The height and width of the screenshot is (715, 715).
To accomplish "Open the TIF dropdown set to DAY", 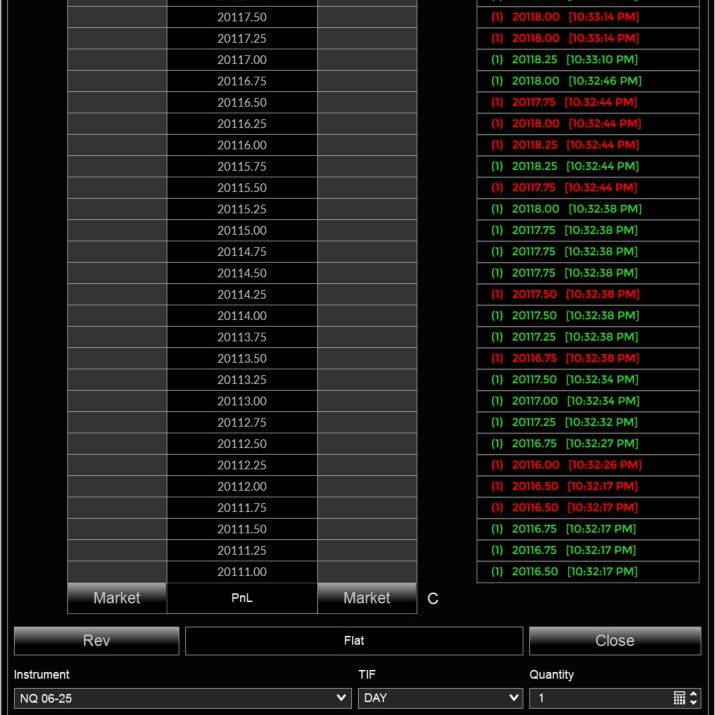I will click(x=440, y=698).
